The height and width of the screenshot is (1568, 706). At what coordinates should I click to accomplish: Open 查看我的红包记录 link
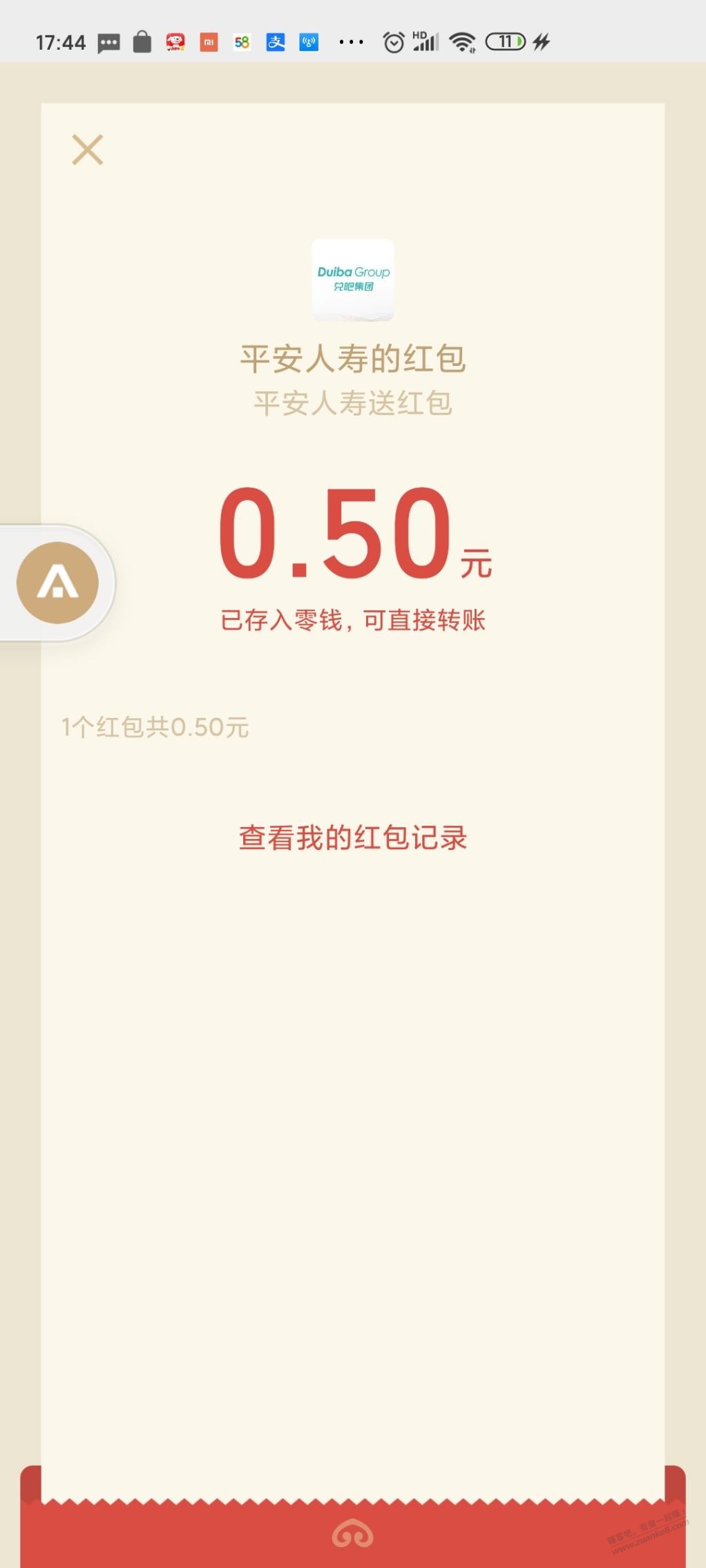coord(353,838)
